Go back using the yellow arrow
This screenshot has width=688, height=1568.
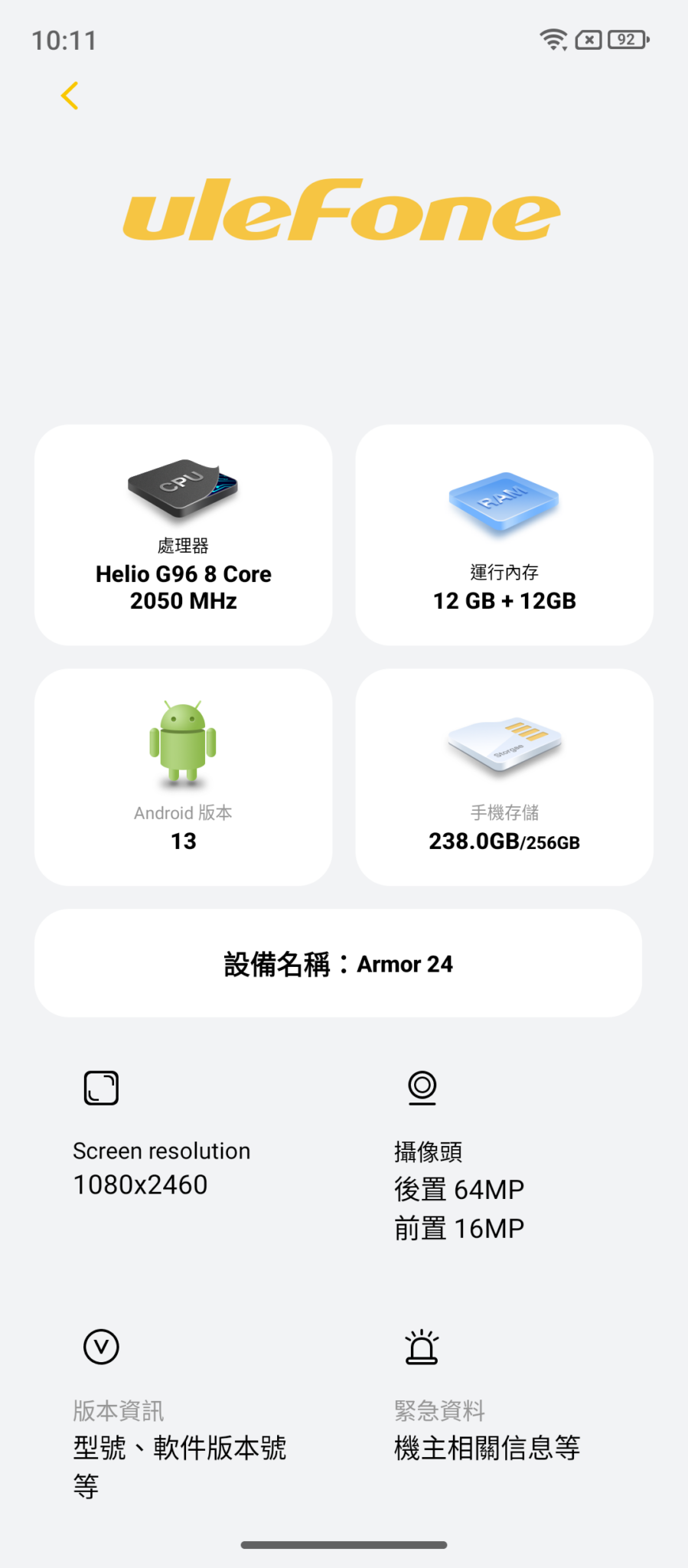pyautogui.click(x=70, y=96)
